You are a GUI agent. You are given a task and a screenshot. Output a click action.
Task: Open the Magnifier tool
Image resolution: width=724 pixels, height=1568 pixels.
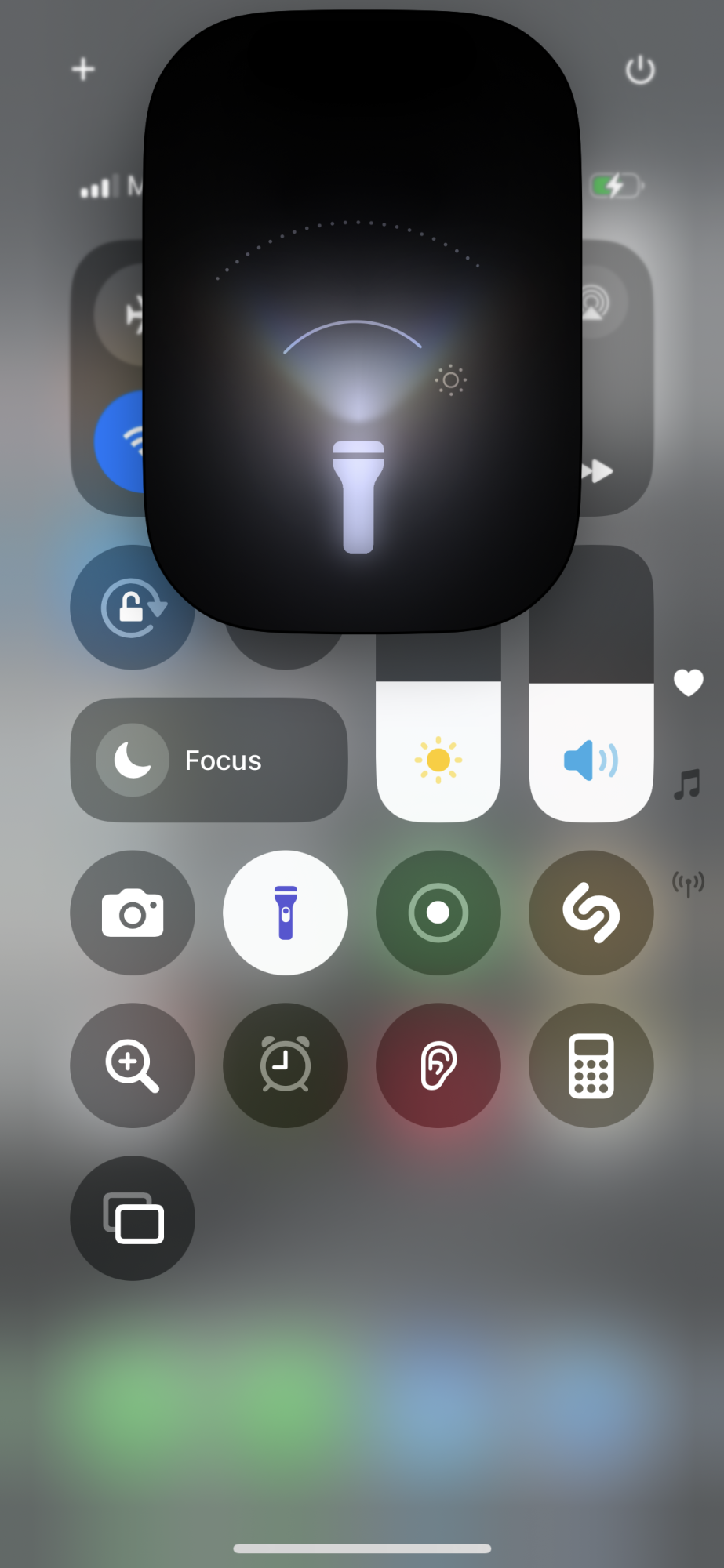[x=133, y=1065]
